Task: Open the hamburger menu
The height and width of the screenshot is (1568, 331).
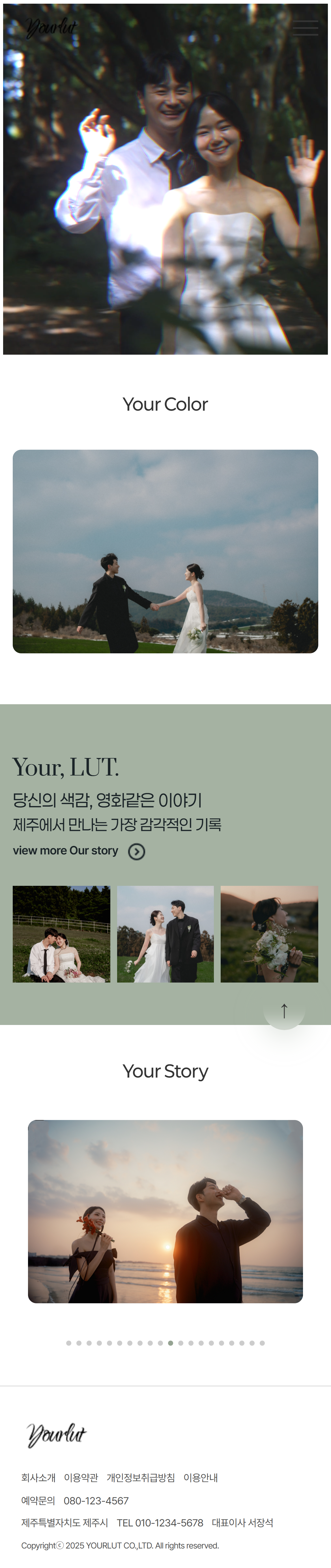Action: [305, 28]
